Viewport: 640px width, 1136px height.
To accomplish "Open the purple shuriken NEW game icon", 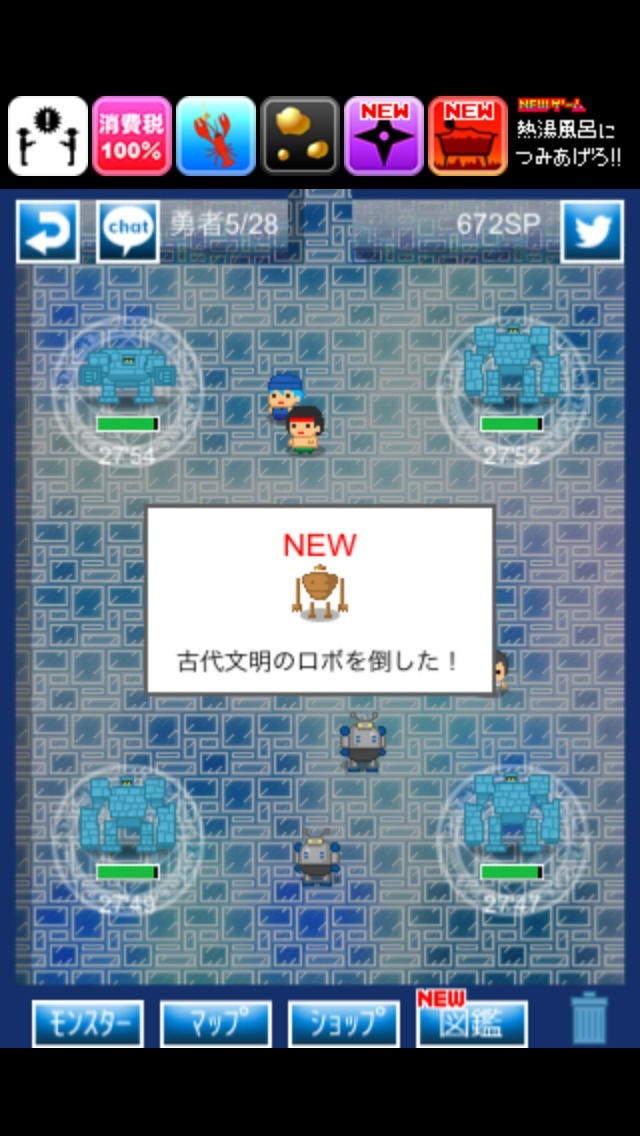I will (384, 137).
